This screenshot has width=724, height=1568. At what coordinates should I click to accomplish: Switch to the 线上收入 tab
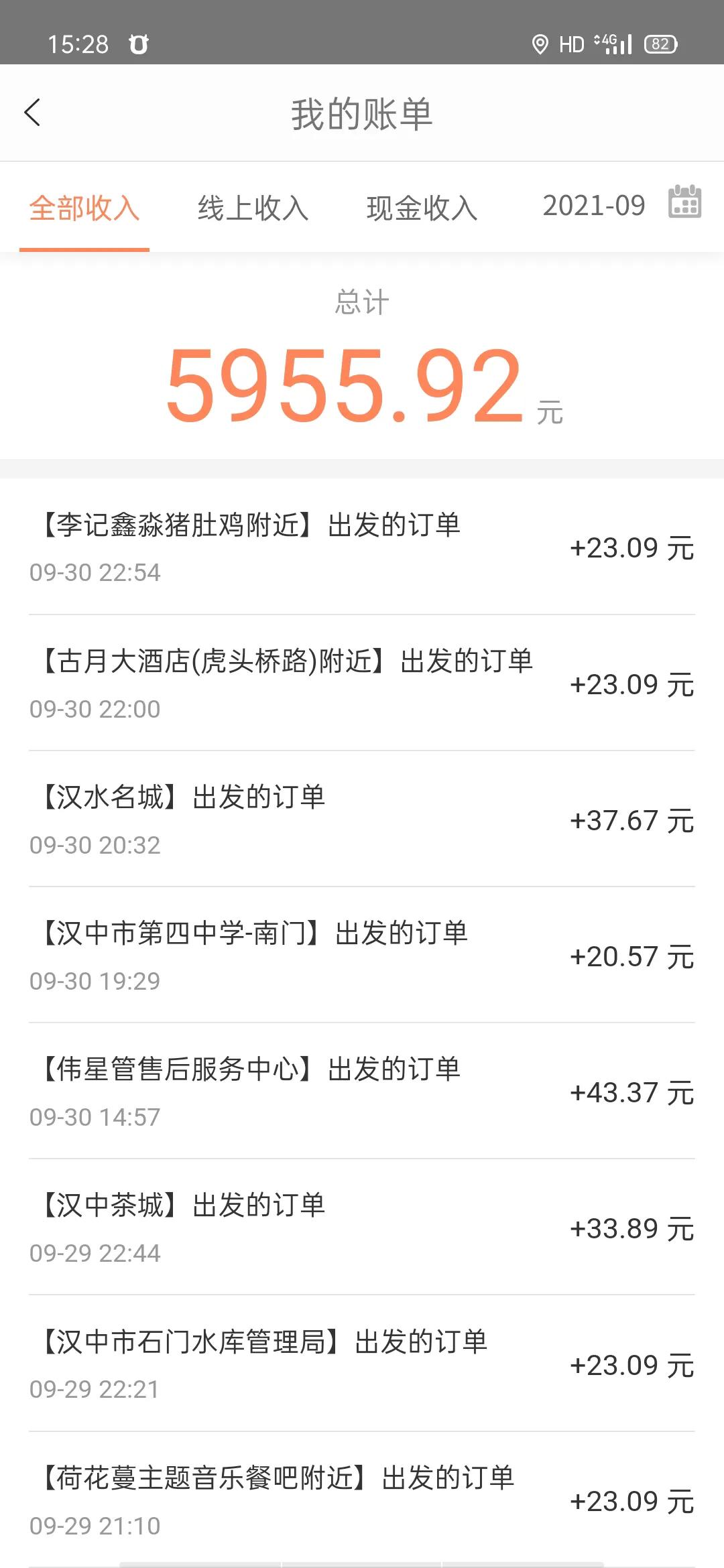[x=255, y=208]
